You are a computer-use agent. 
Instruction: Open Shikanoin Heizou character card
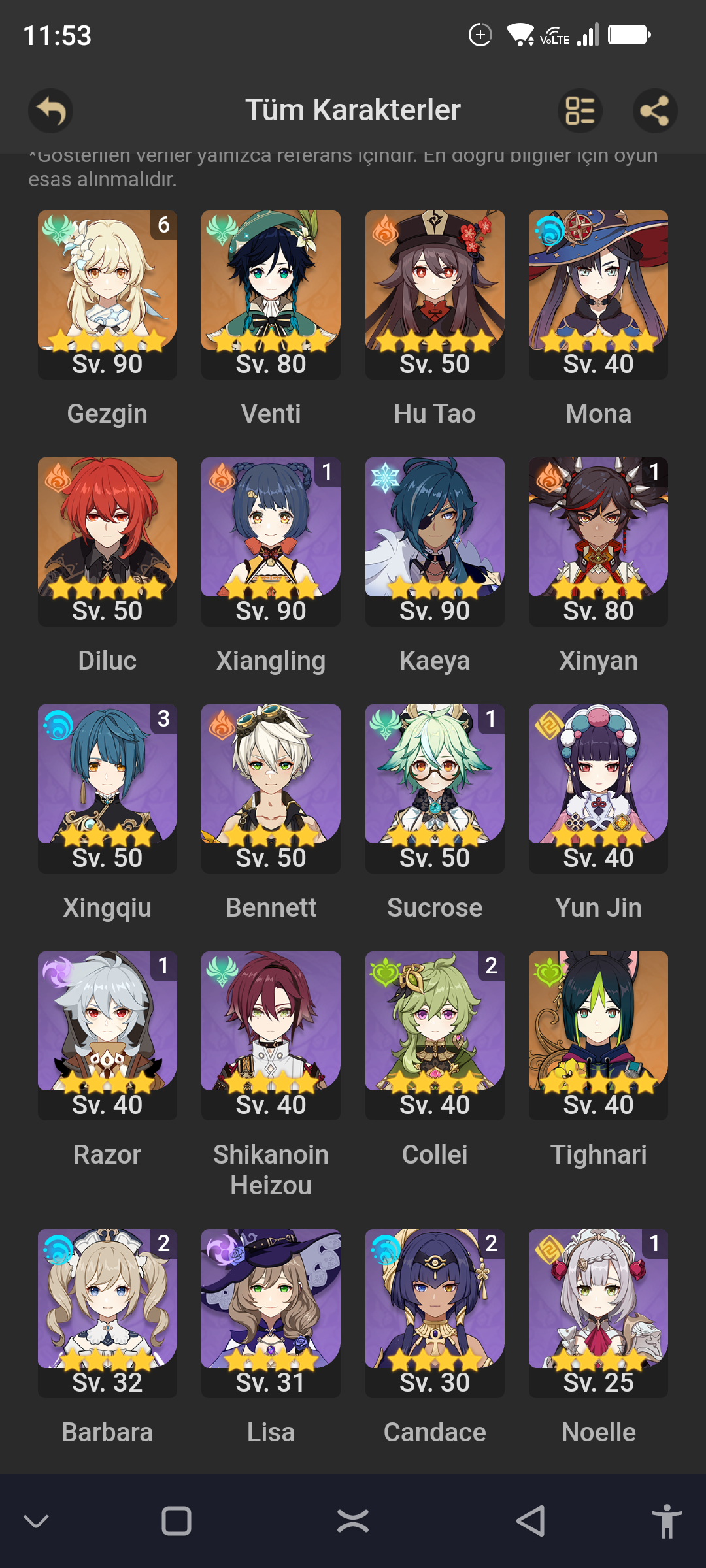(271, 1035)
